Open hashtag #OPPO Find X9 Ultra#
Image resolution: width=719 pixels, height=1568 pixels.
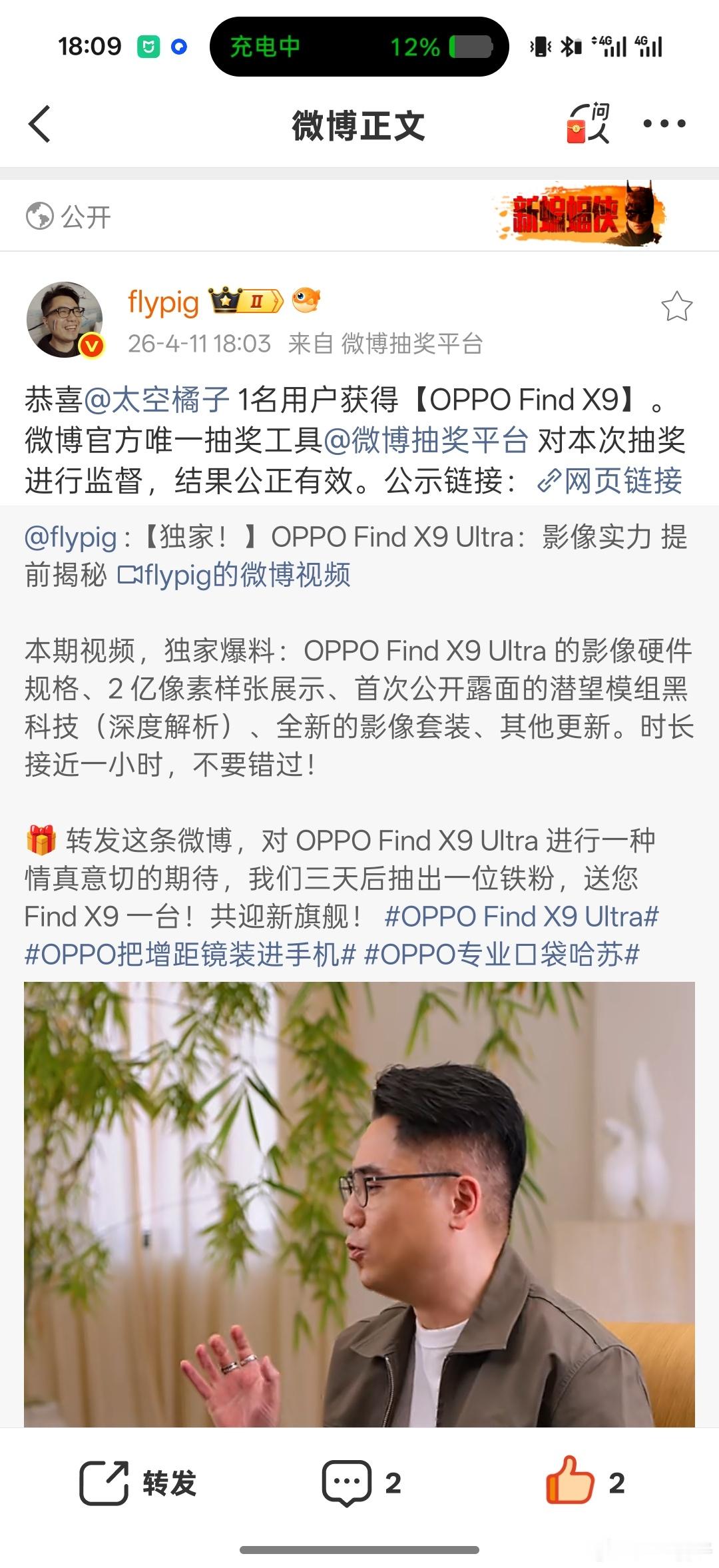523,917
